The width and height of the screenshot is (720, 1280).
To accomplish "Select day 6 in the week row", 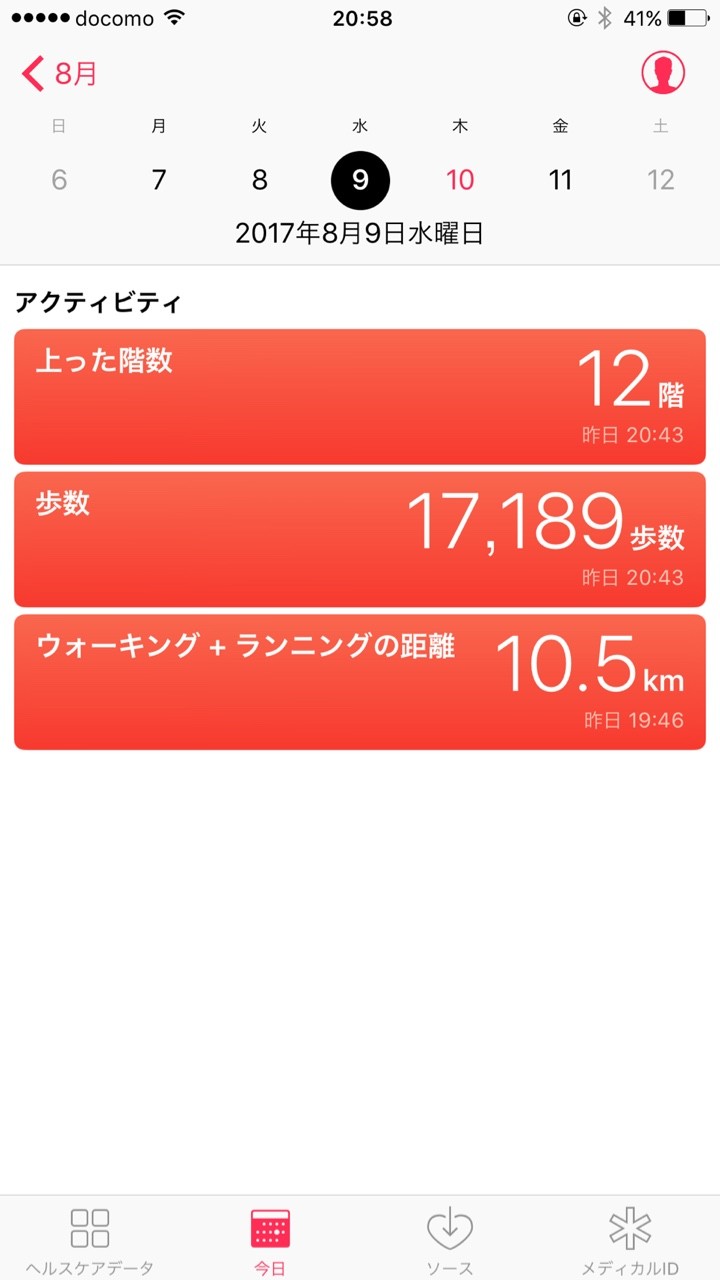I will click(59, 180).
